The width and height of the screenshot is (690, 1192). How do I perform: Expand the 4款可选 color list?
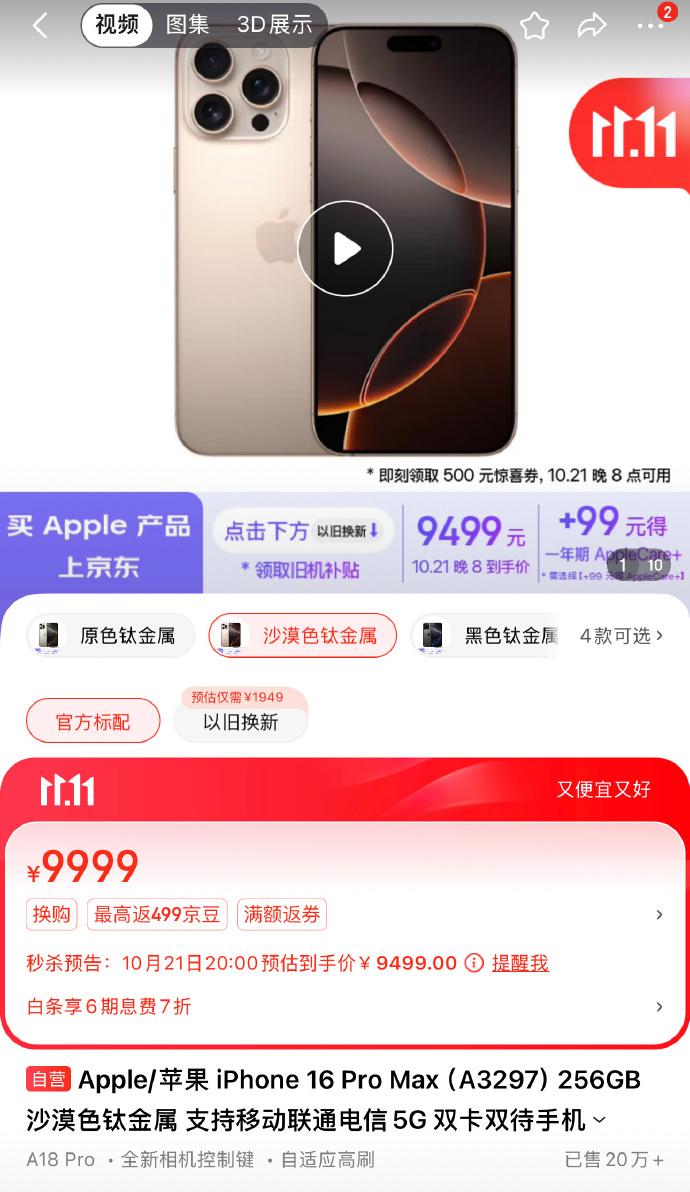click(x=621, y=636)
